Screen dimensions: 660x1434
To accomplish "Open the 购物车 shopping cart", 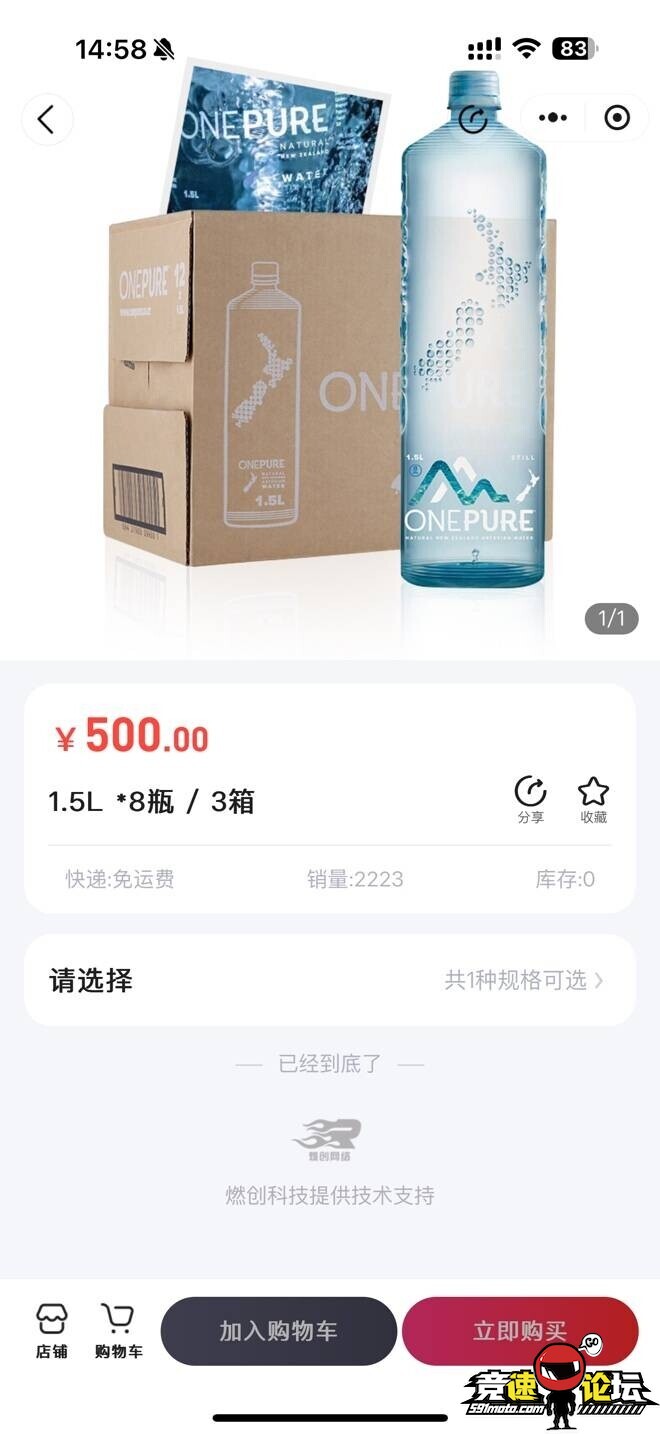I will coord(118,1331).
